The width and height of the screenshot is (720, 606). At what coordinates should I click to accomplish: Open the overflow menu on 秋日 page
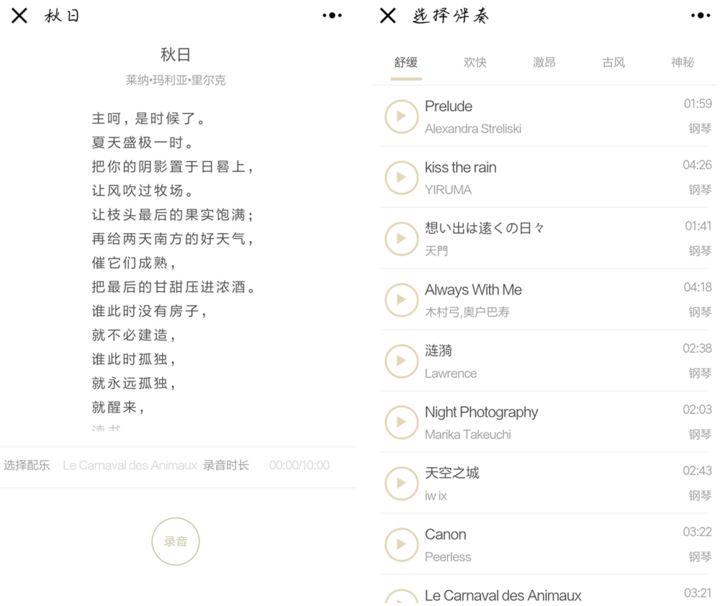tap(332, 16)
